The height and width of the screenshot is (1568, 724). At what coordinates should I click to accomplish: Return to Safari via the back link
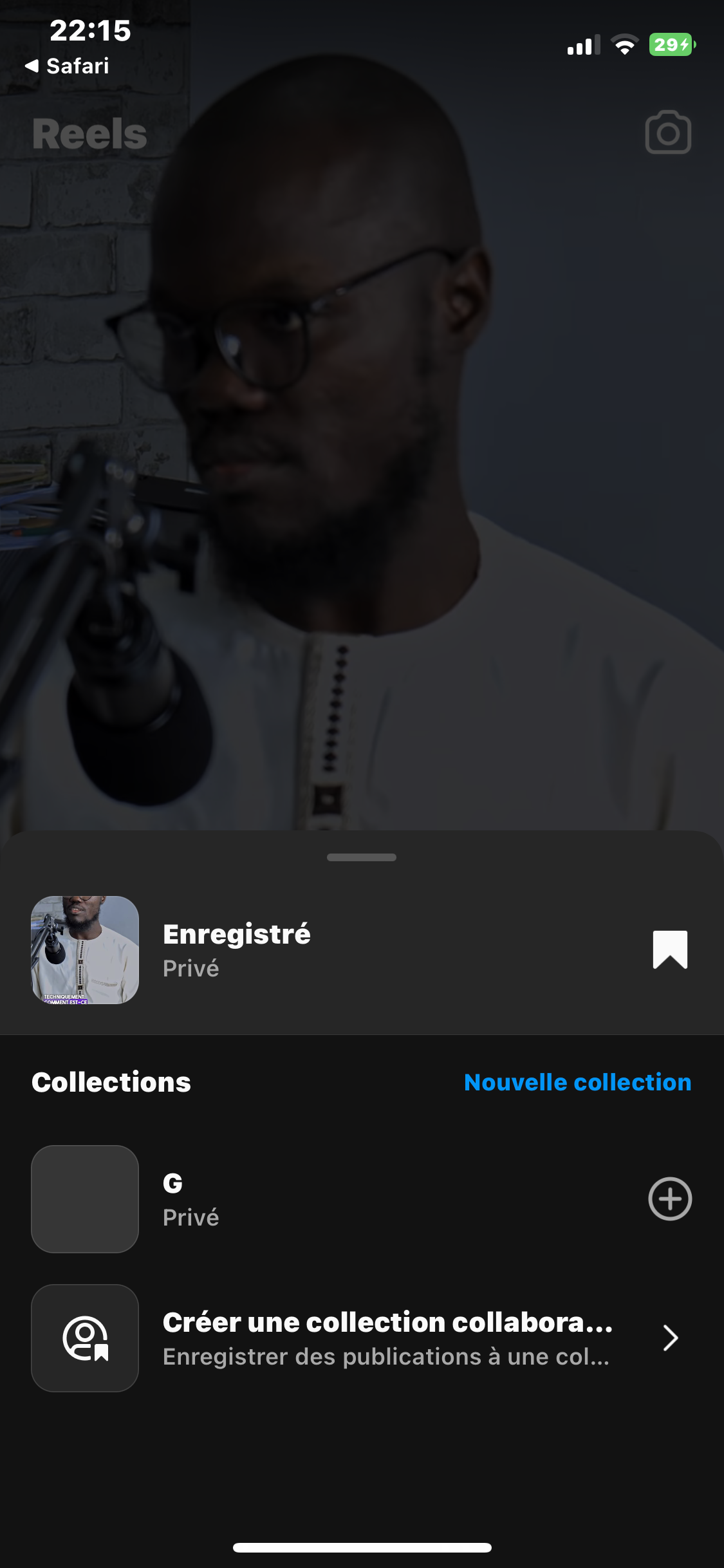tap(67, 66)
